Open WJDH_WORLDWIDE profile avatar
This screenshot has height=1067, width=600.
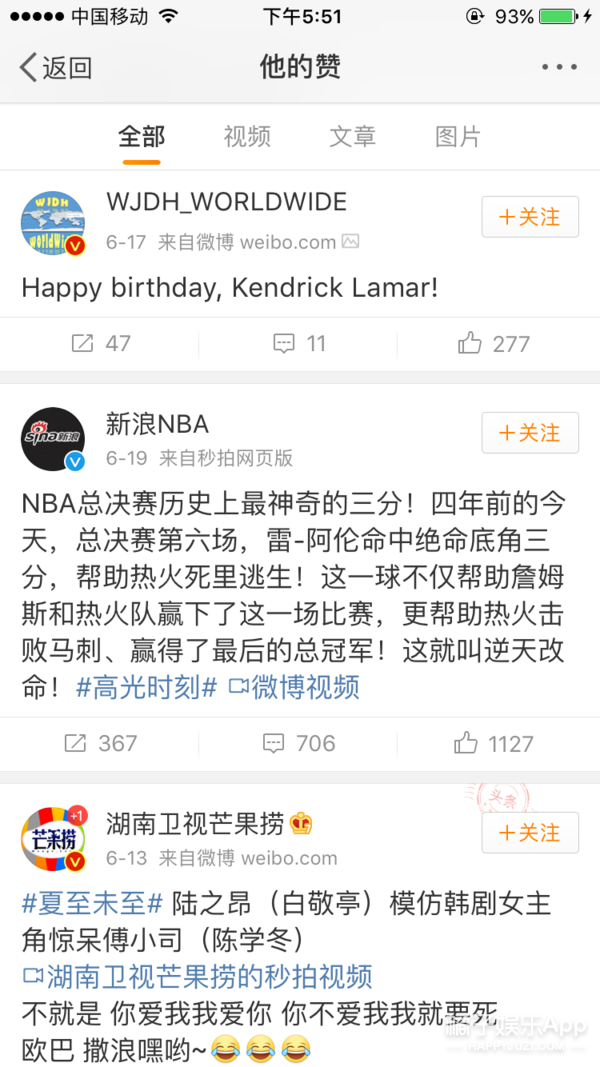point(54,220)
